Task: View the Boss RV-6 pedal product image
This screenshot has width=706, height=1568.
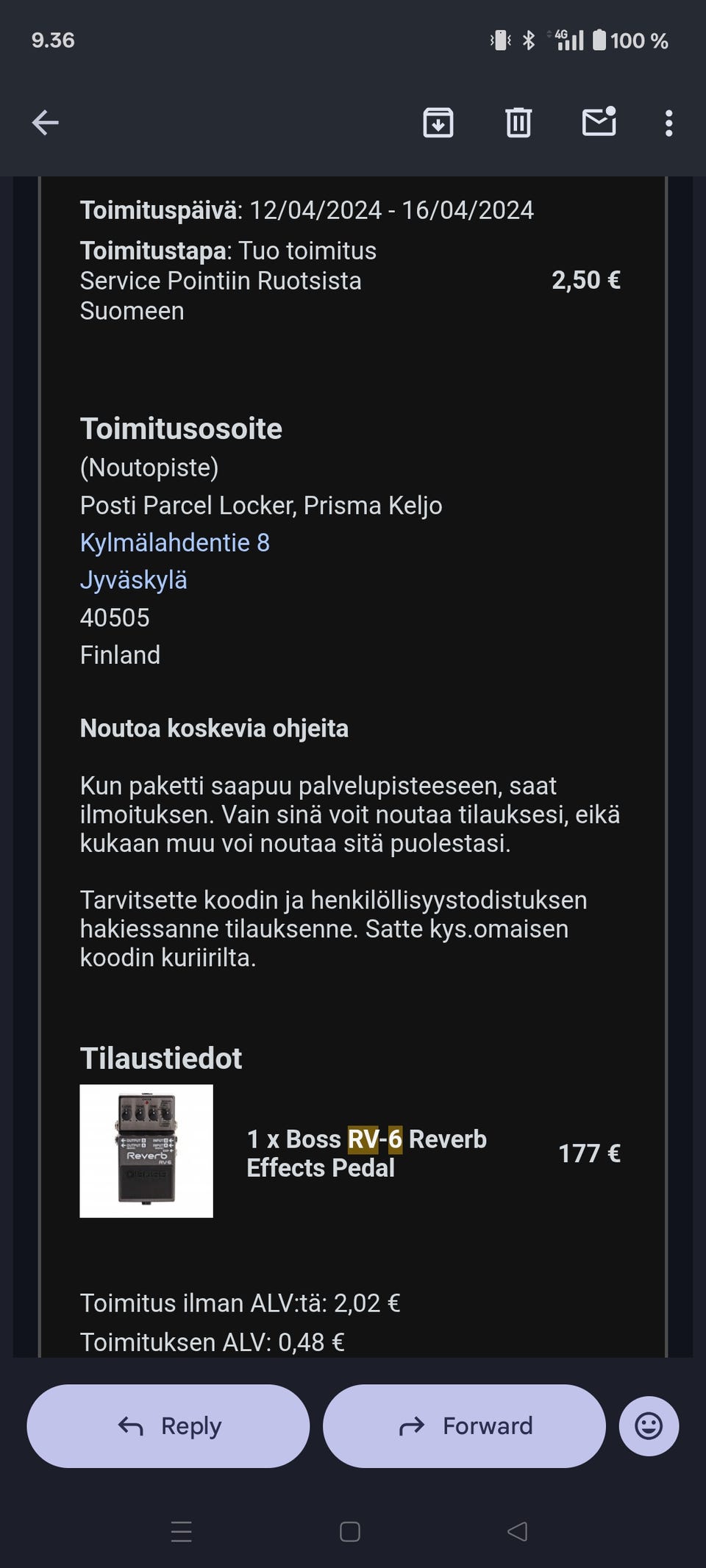Action: [x=146, y=1151]
